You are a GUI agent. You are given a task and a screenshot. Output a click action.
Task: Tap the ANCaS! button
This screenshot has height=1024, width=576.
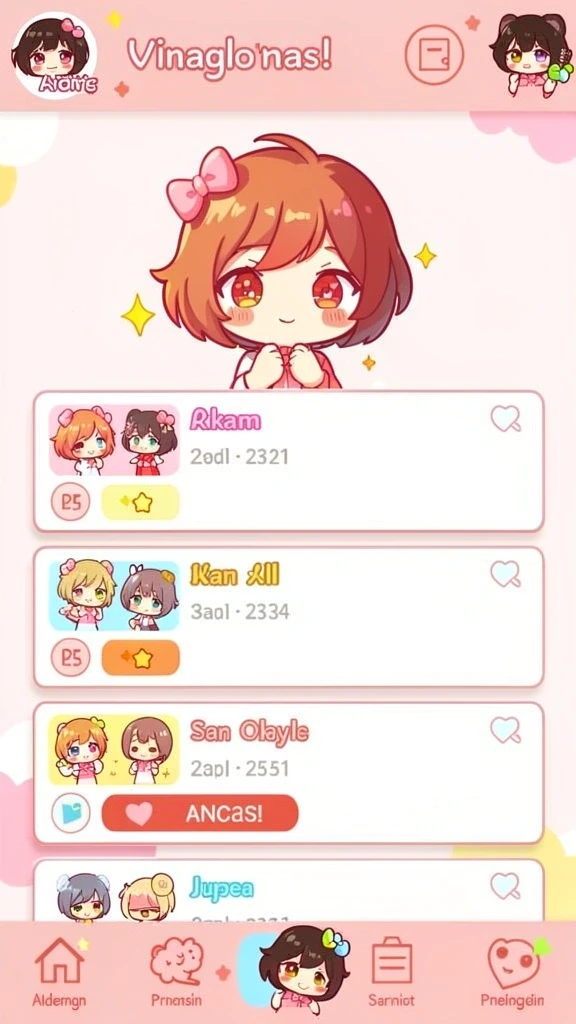point(200,813)
